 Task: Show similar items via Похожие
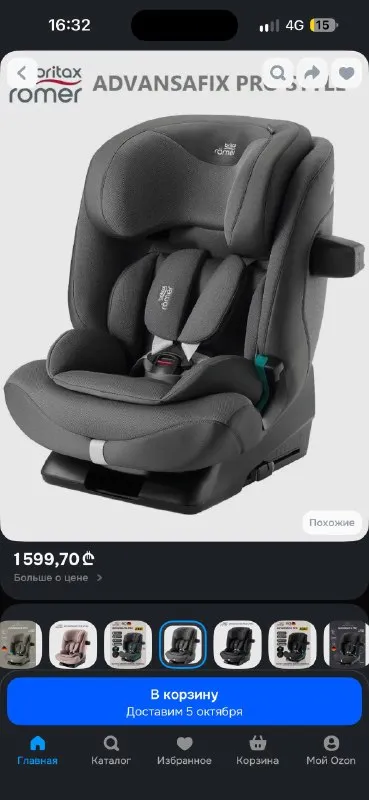click(332, 523)
